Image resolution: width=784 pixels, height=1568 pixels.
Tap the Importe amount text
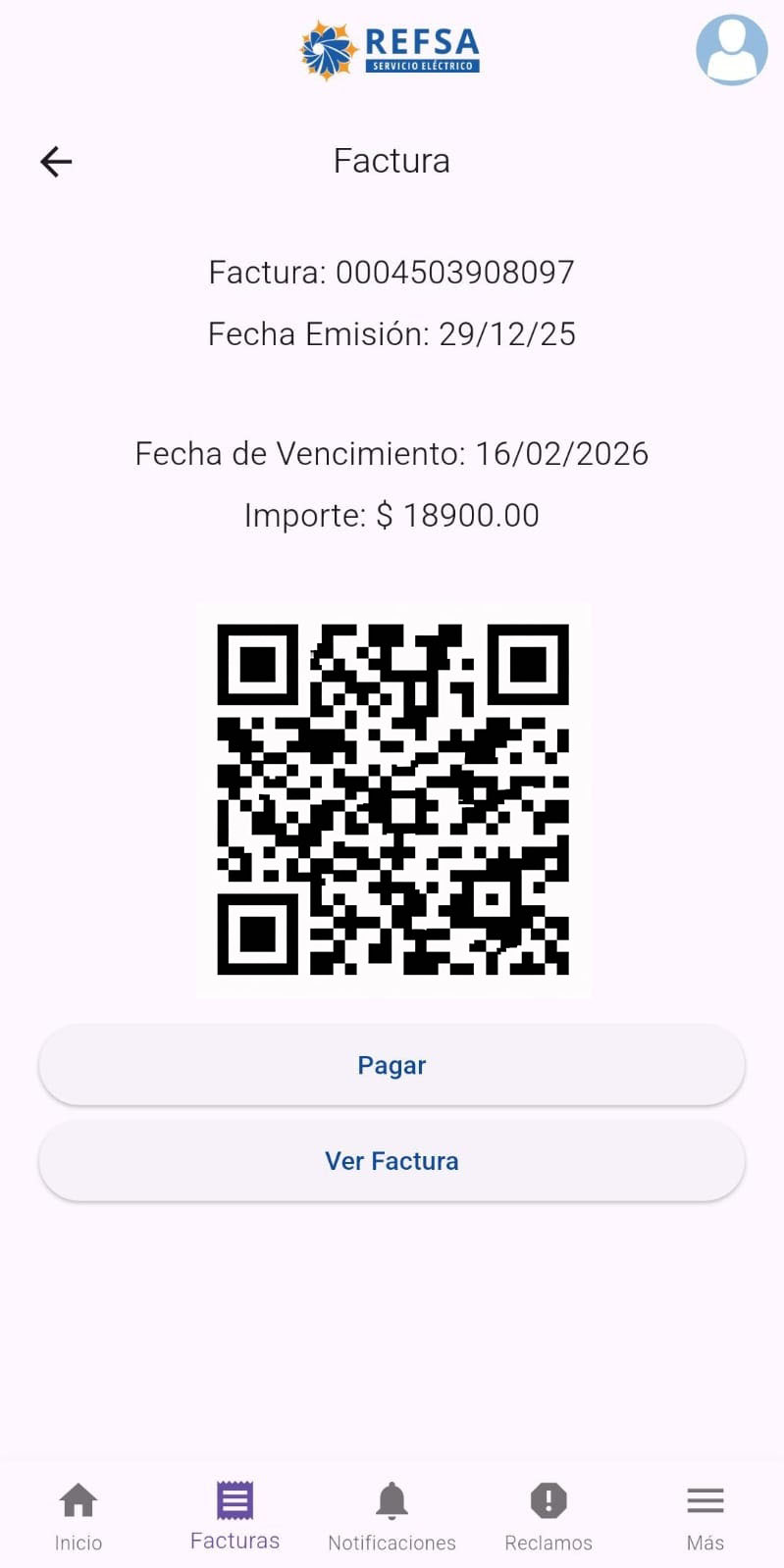[x=391, y=515]
